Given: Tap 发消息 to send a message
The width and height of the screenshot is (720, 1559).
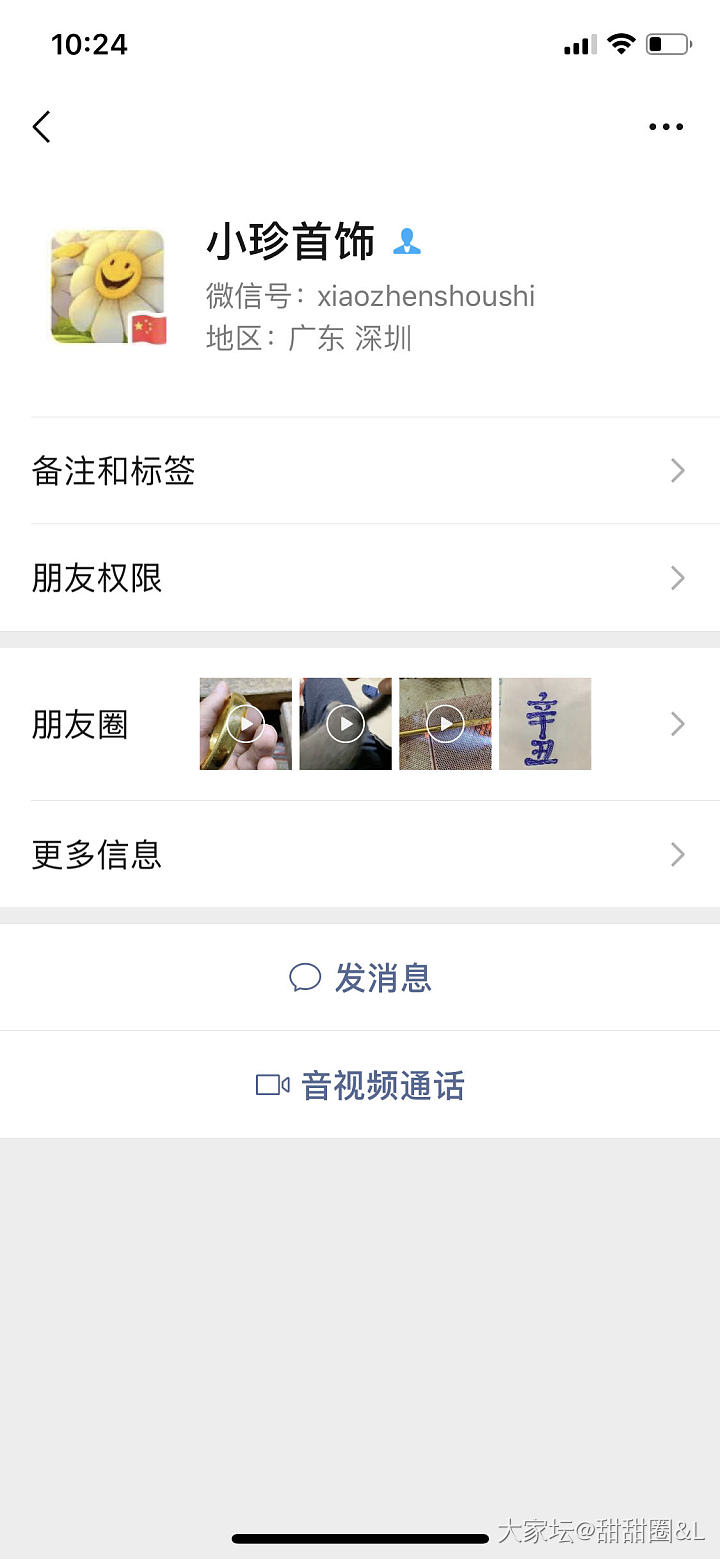Looking at the screenshot, I should (360, 978).
